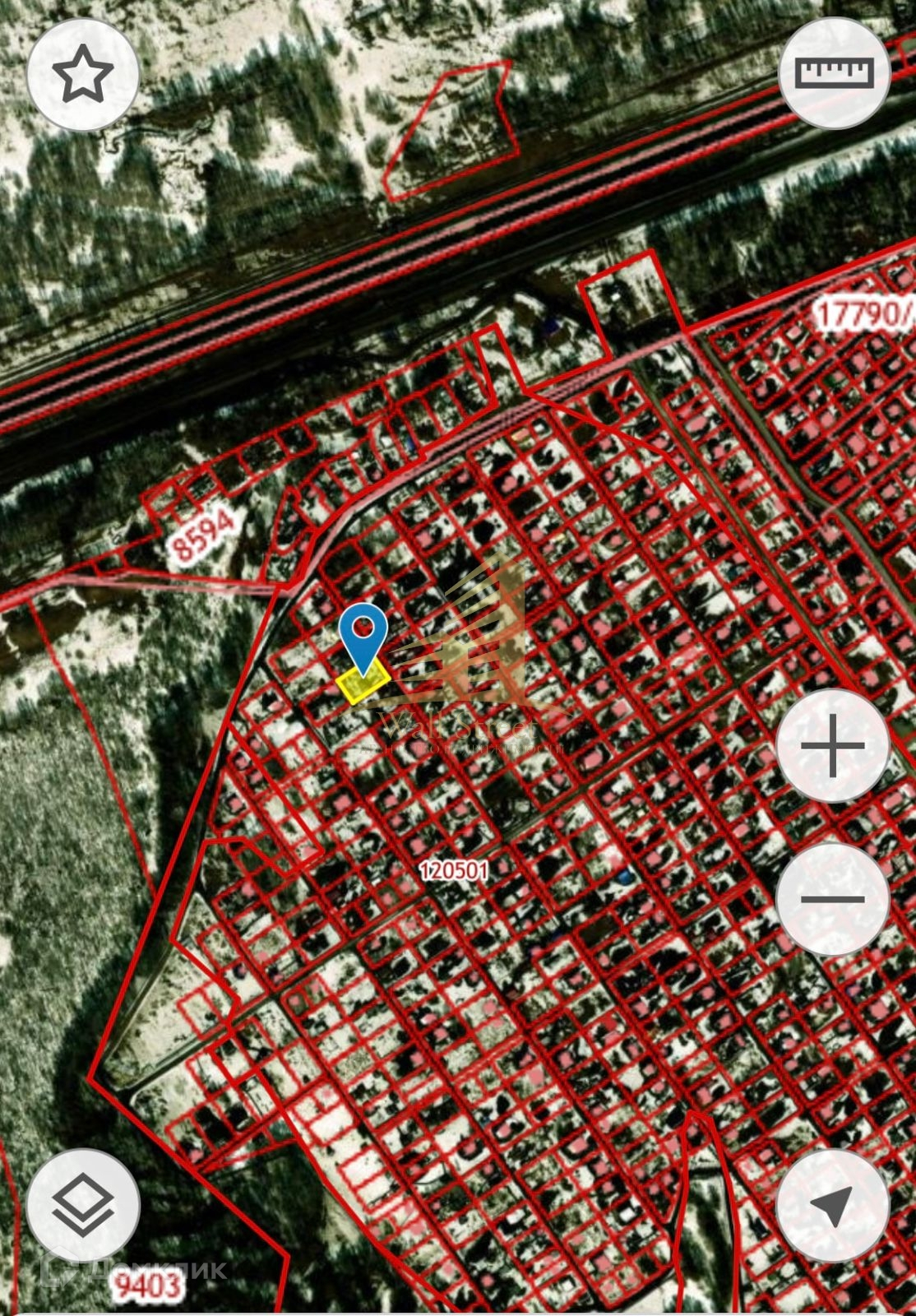Image resolution: width=916 pixels, height=1316 pixels.
Task: Zoom out with the minus button
Action: click(832, 899)
